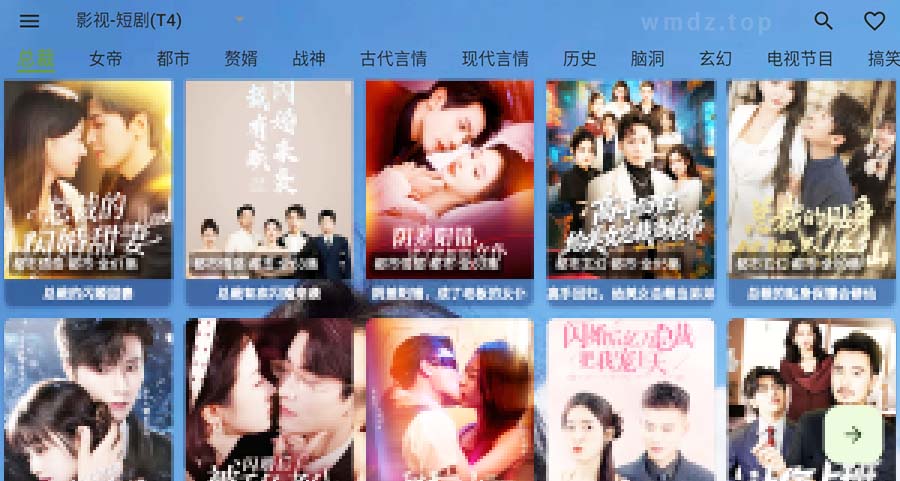Select the 赘婿 category tab
Viewport: 900px width, 481px height.
[x=241, y=59]
